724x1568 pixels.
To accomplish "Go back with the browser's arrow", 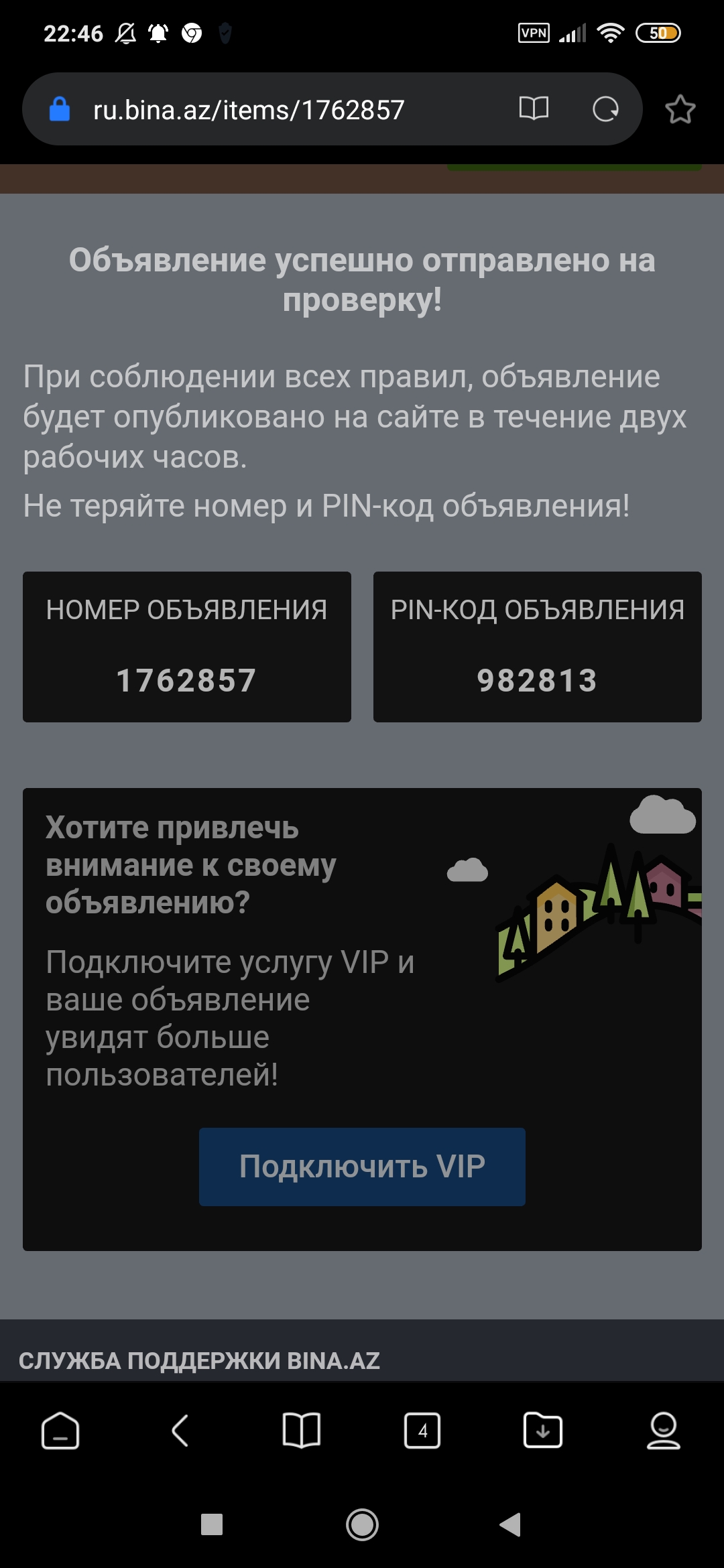I will 180,1431.
